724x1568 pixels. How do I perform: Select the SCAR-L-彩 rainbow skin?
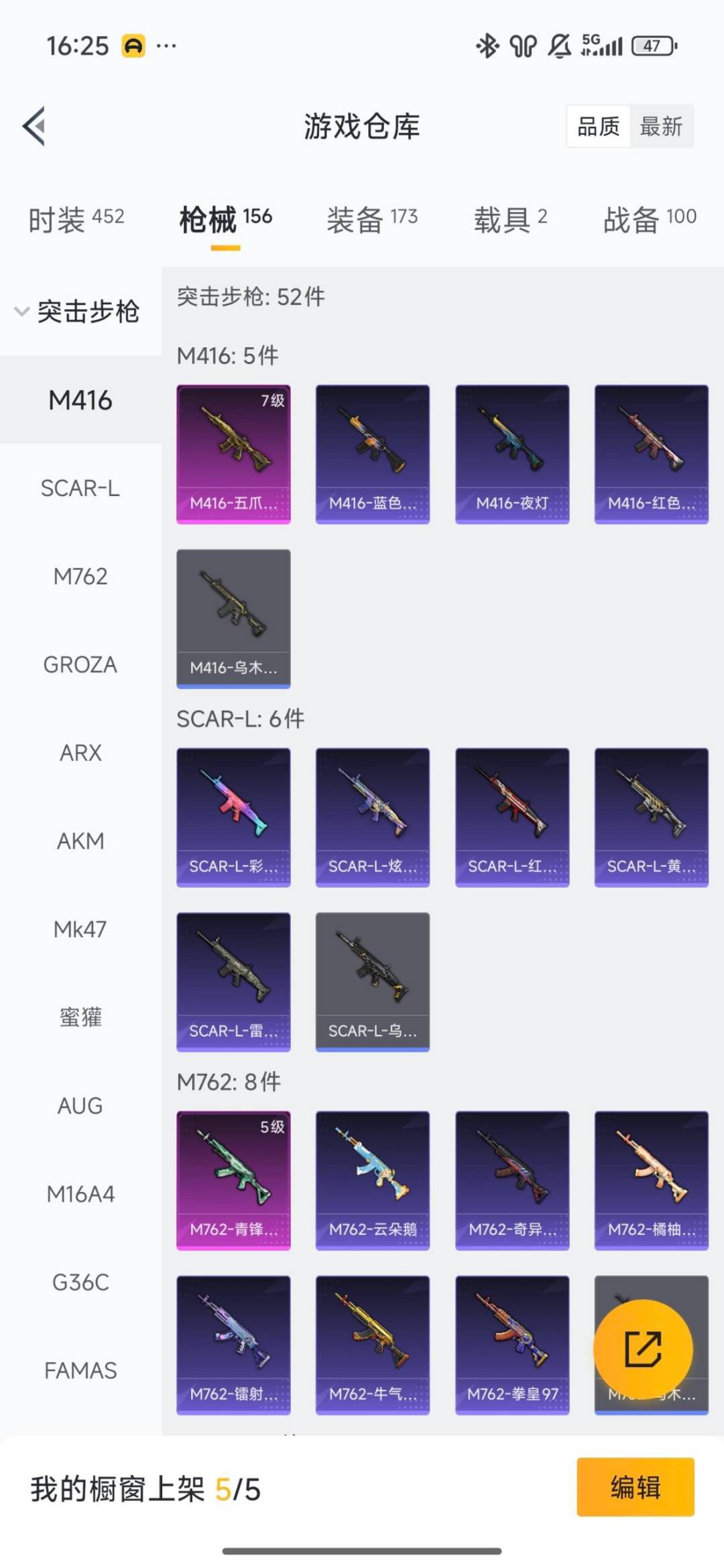[x=233, y=817]
